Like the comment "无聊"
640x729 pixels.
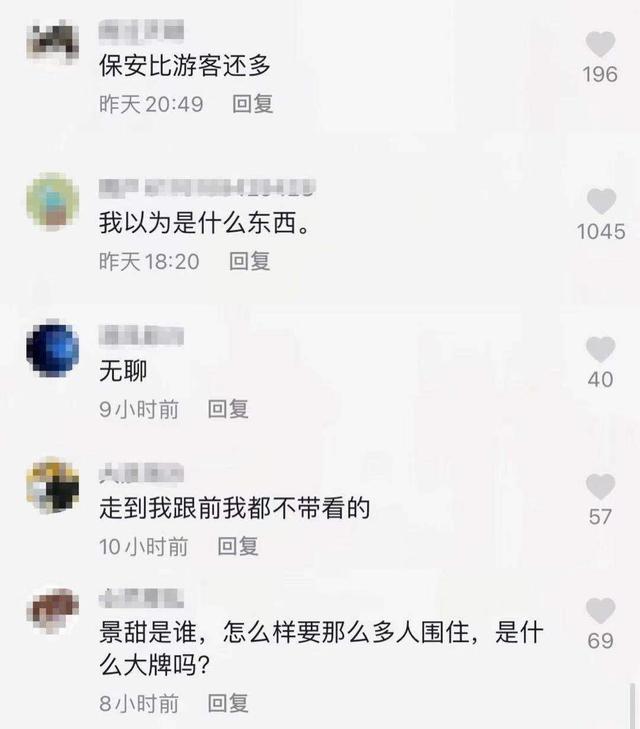pyautogui.click(x=600, y=349)
